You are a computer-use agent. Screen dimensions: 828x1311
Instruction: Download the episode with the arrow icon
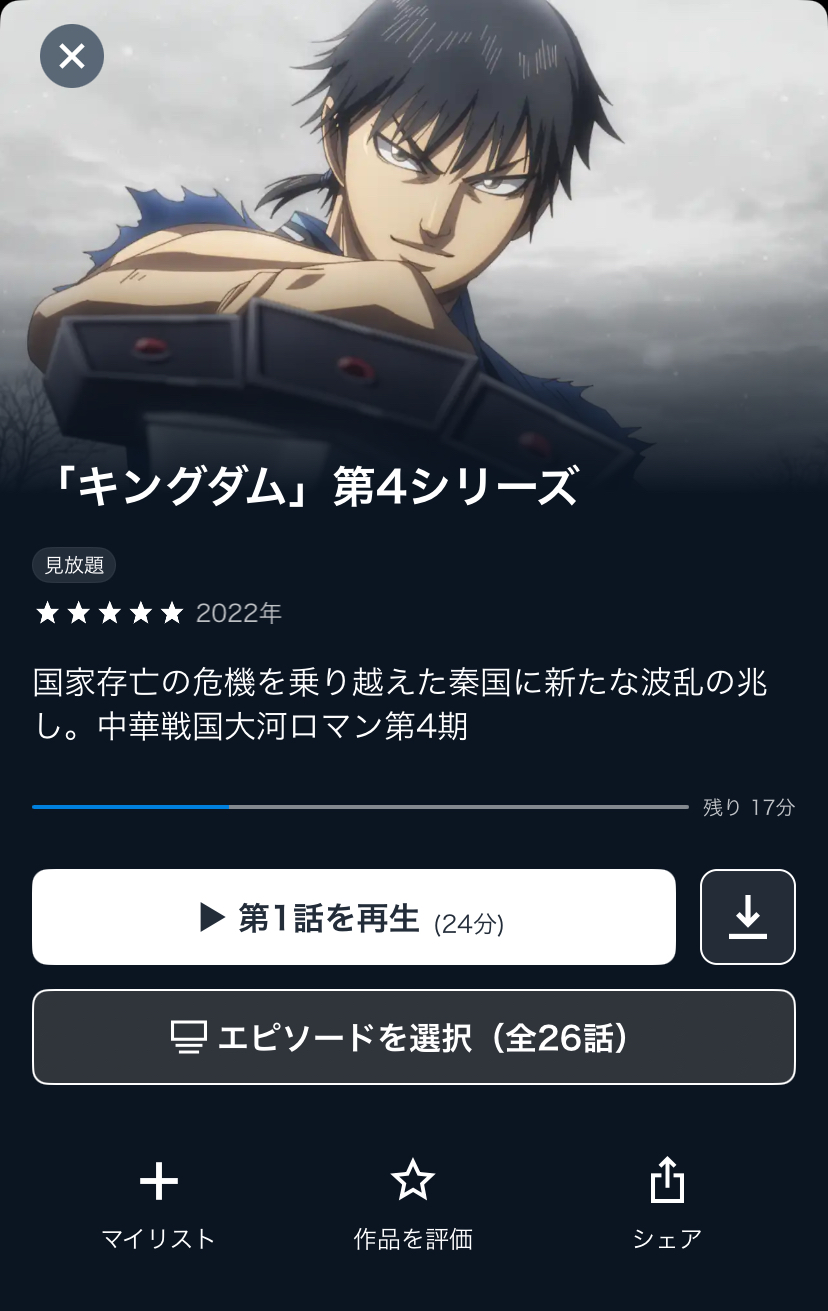tap(747, 917)
